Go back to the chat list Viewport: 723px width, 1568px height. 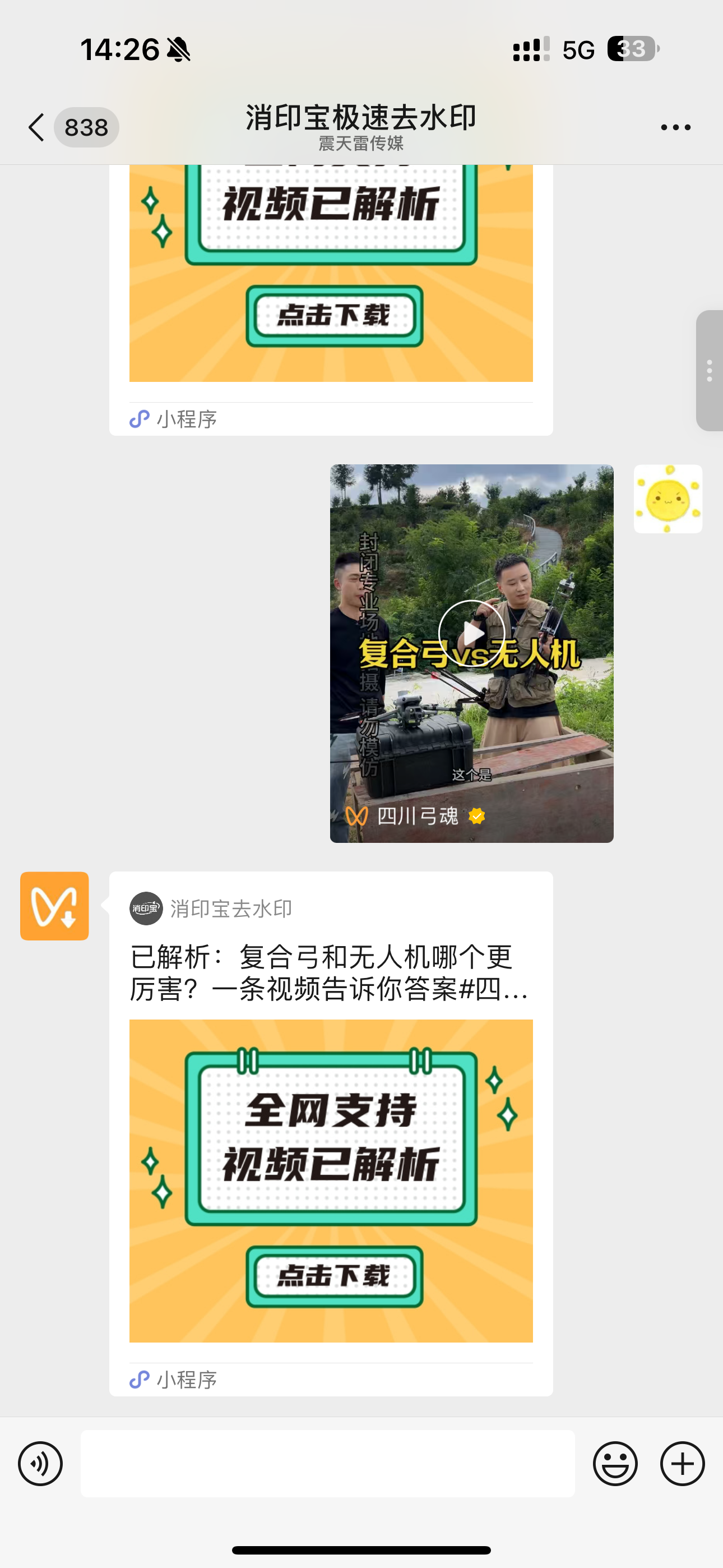(x=38, y=127)
